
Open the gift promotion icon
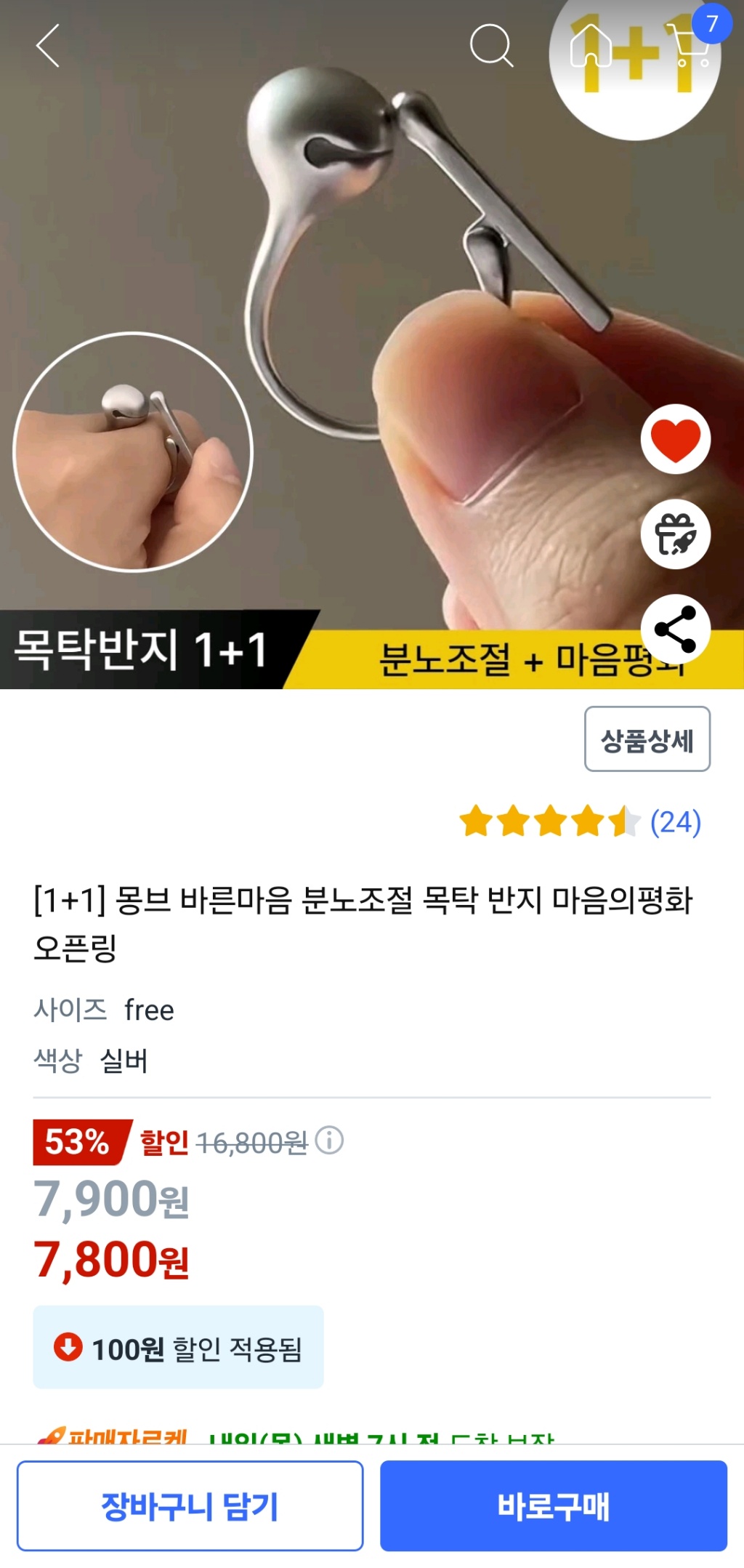click(x=675, y=536)
